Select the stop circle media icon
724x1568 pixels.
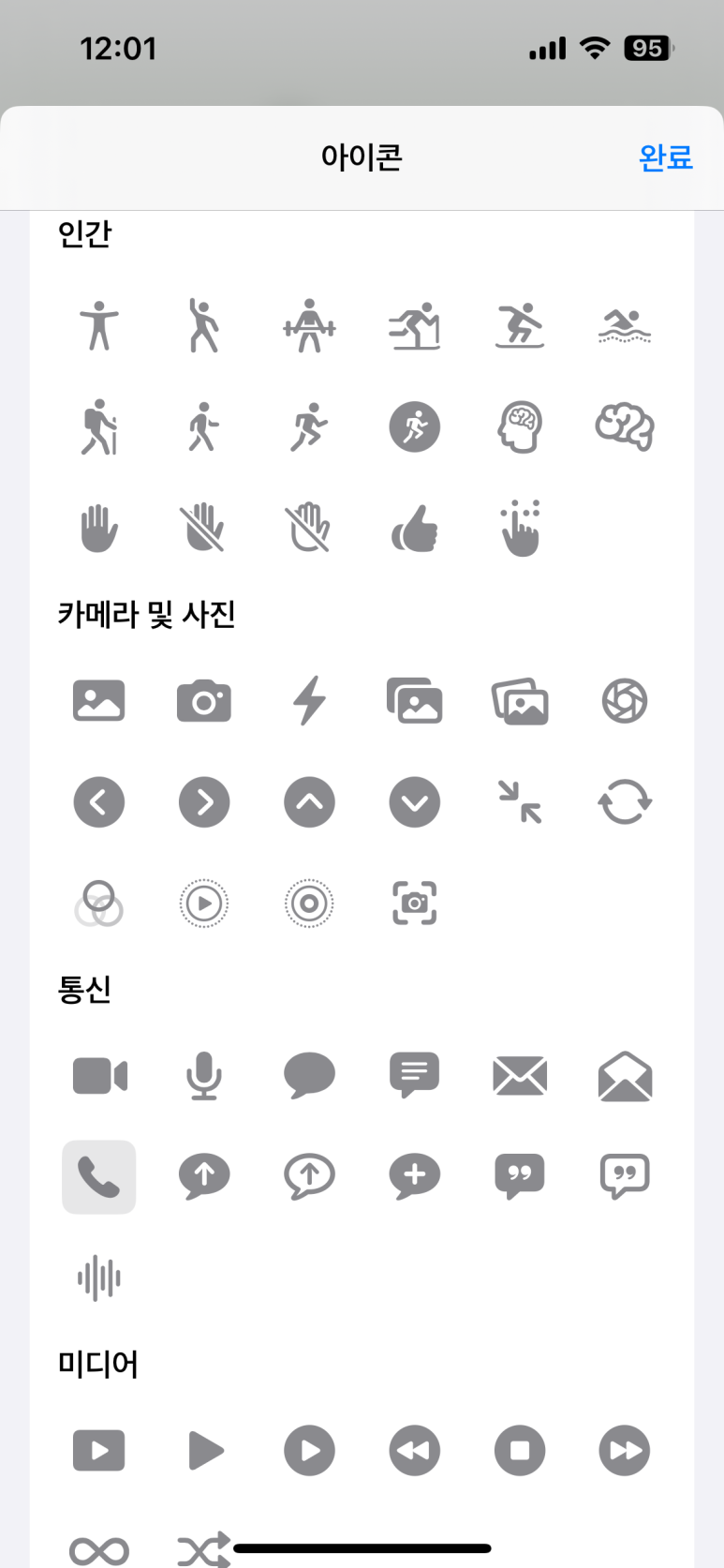pyautogui.click(x=520, y=1451)
